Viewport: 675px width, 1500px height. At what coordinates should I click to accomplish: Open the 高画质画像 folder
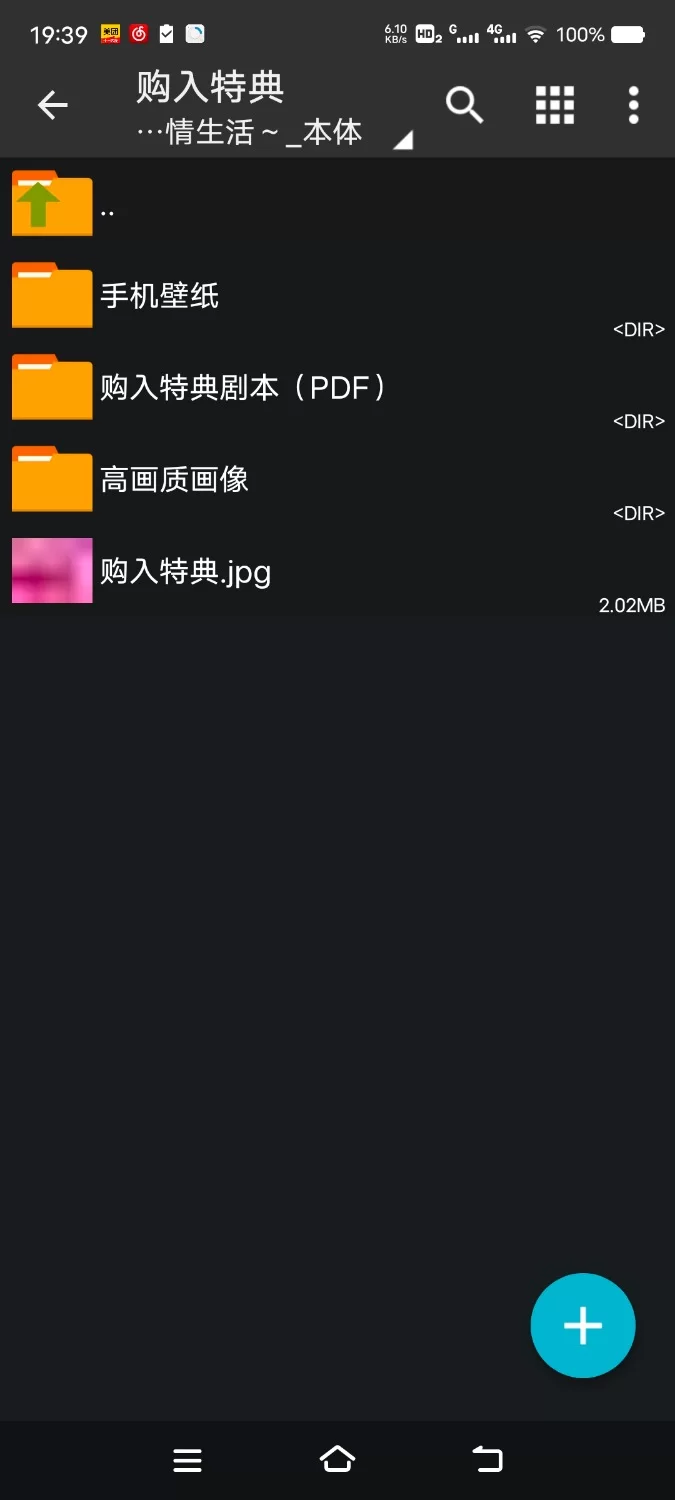click(x=174, y=480)
